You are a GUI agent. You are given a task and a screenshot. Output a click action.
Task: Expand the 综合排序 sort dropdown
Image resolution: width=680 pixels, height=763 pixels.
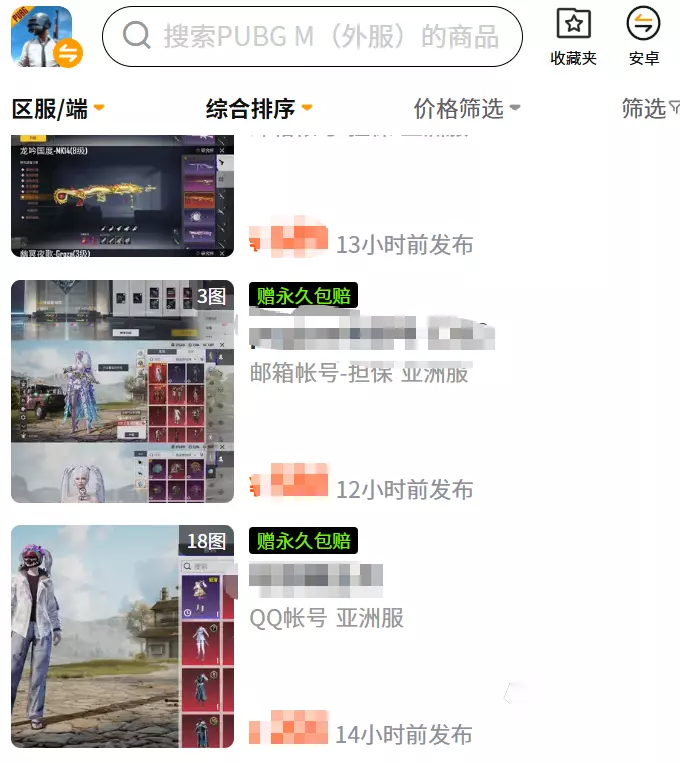(x=259, y=109)
